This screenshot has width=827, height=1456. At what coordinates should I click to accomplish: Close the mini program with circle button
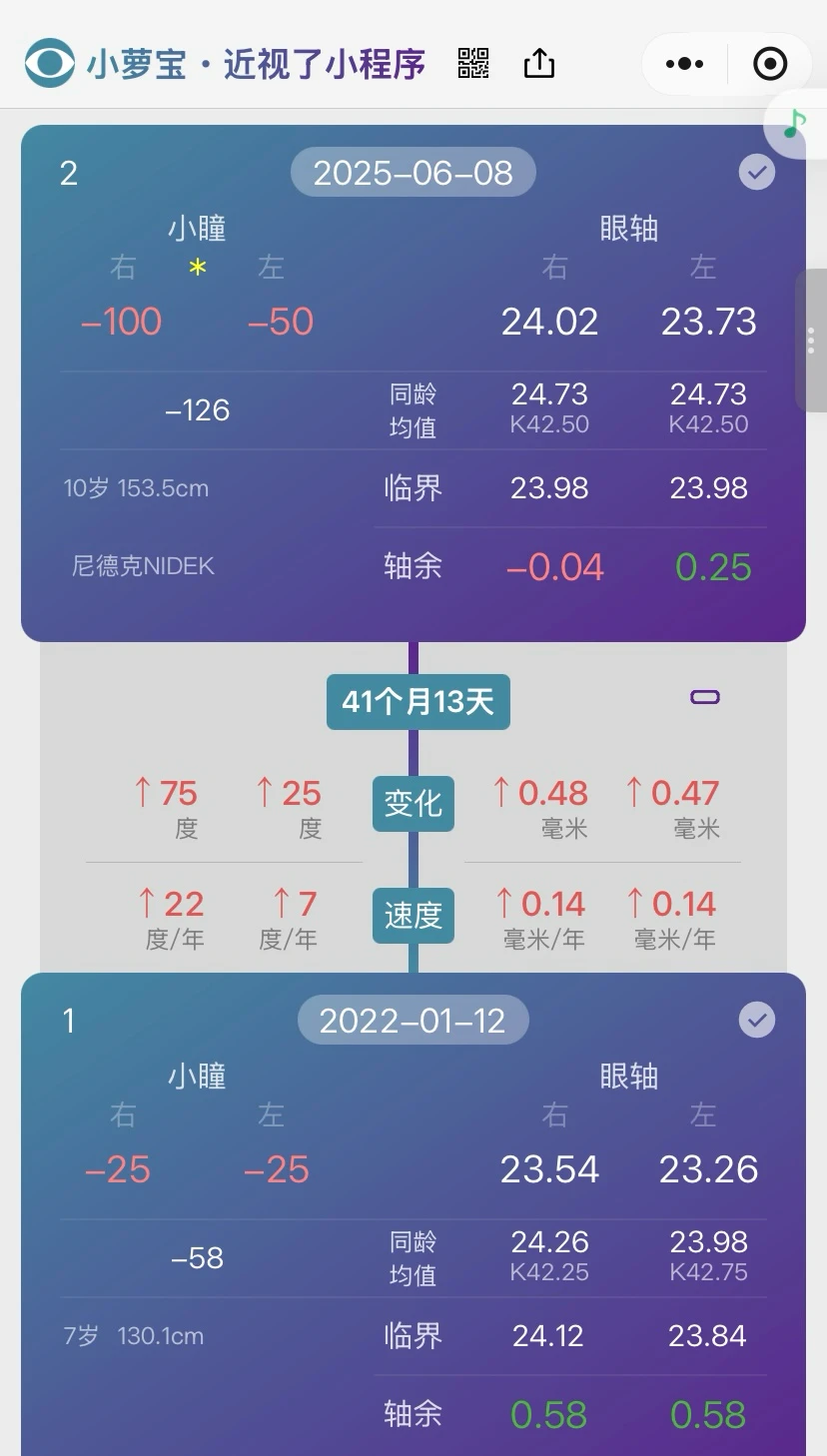coord(770,64)
